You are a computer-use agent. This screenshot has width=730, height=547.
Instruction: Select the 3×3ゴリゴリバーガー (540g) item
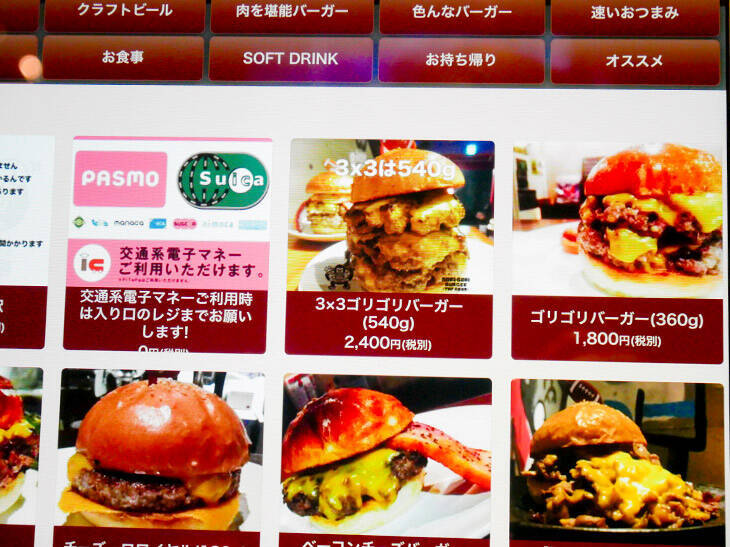pos(389,247)
